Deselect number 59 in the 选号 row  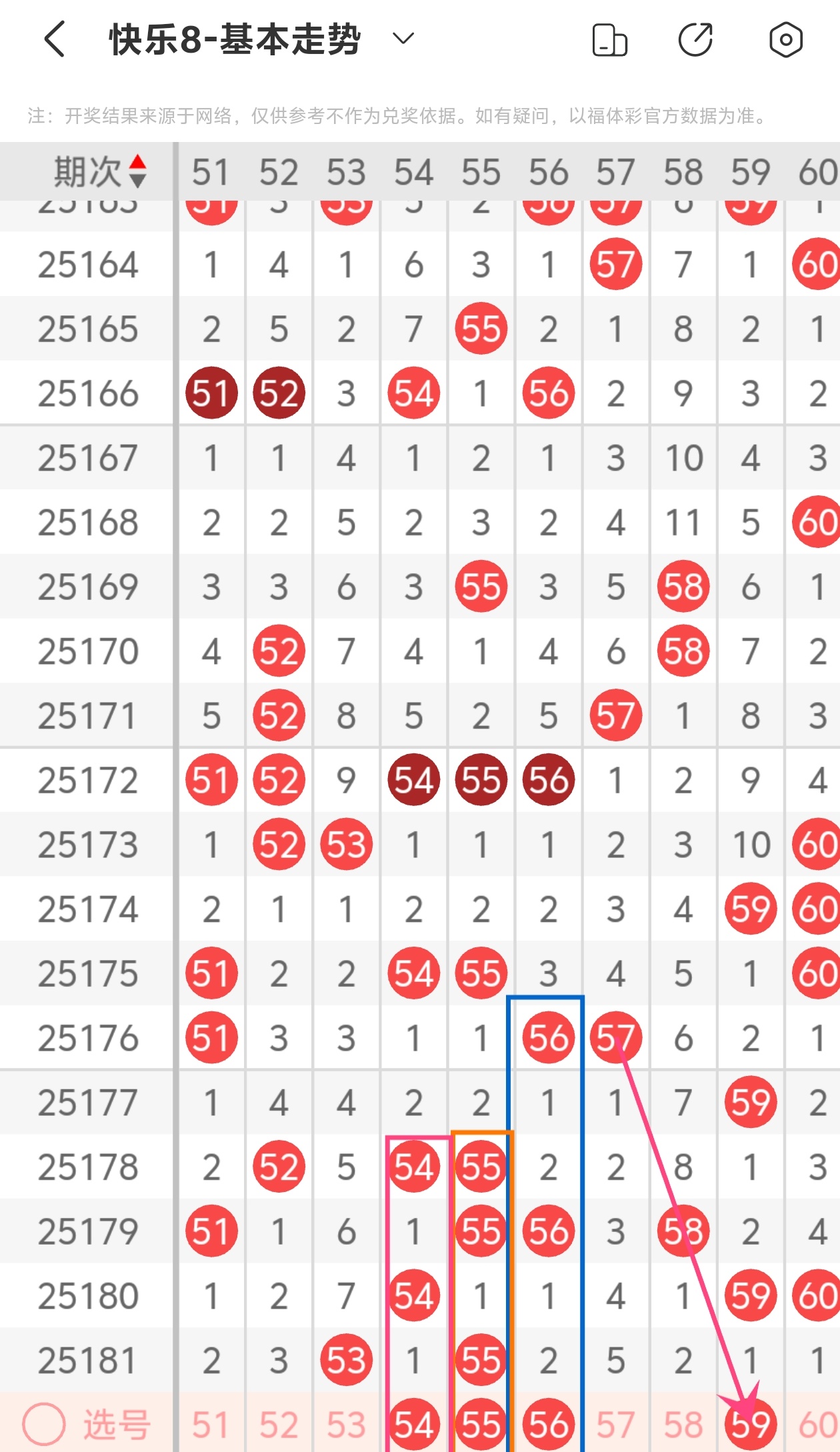coord(751,1425)
